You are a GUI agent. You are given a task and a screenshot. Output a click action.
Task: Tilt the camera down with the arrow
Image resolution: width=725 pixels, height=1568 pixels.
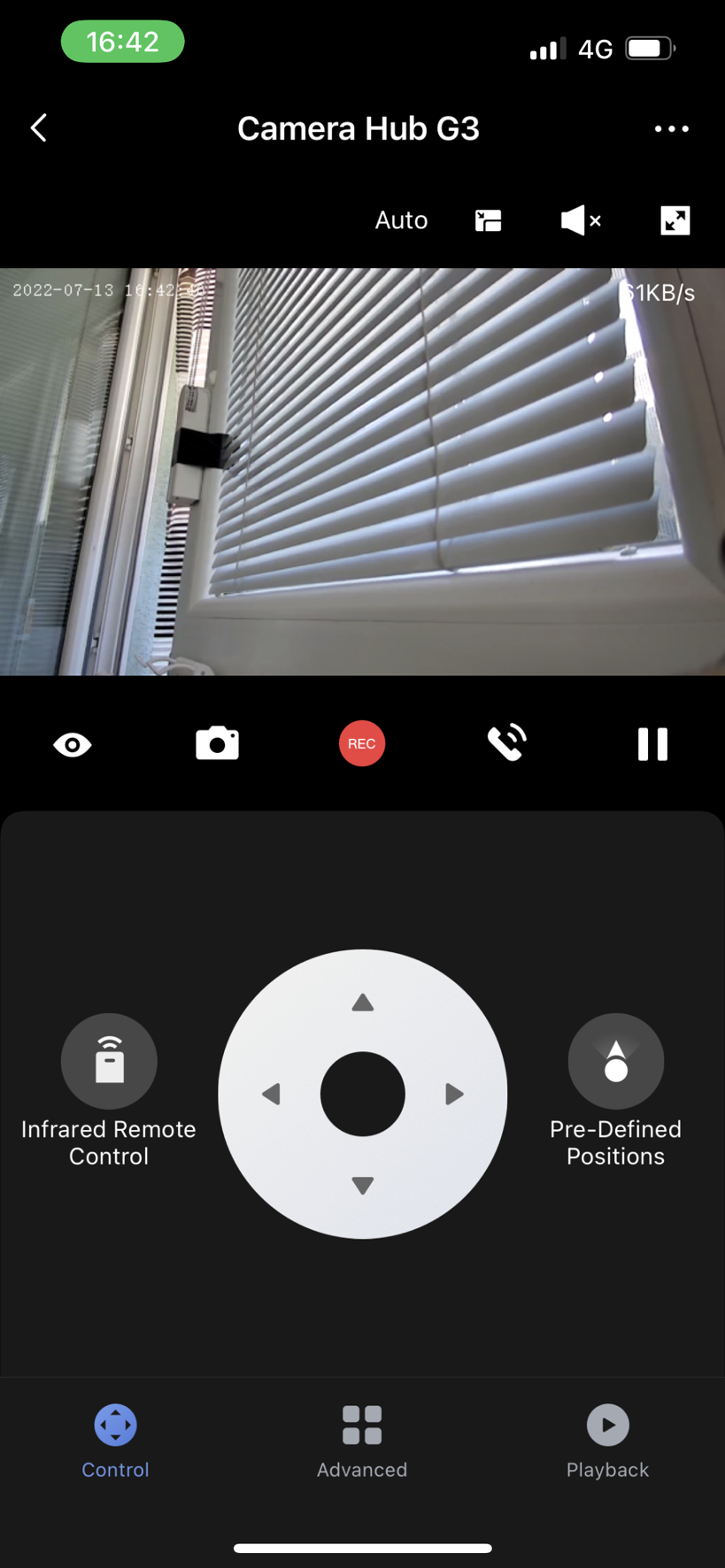[363, 1186]
